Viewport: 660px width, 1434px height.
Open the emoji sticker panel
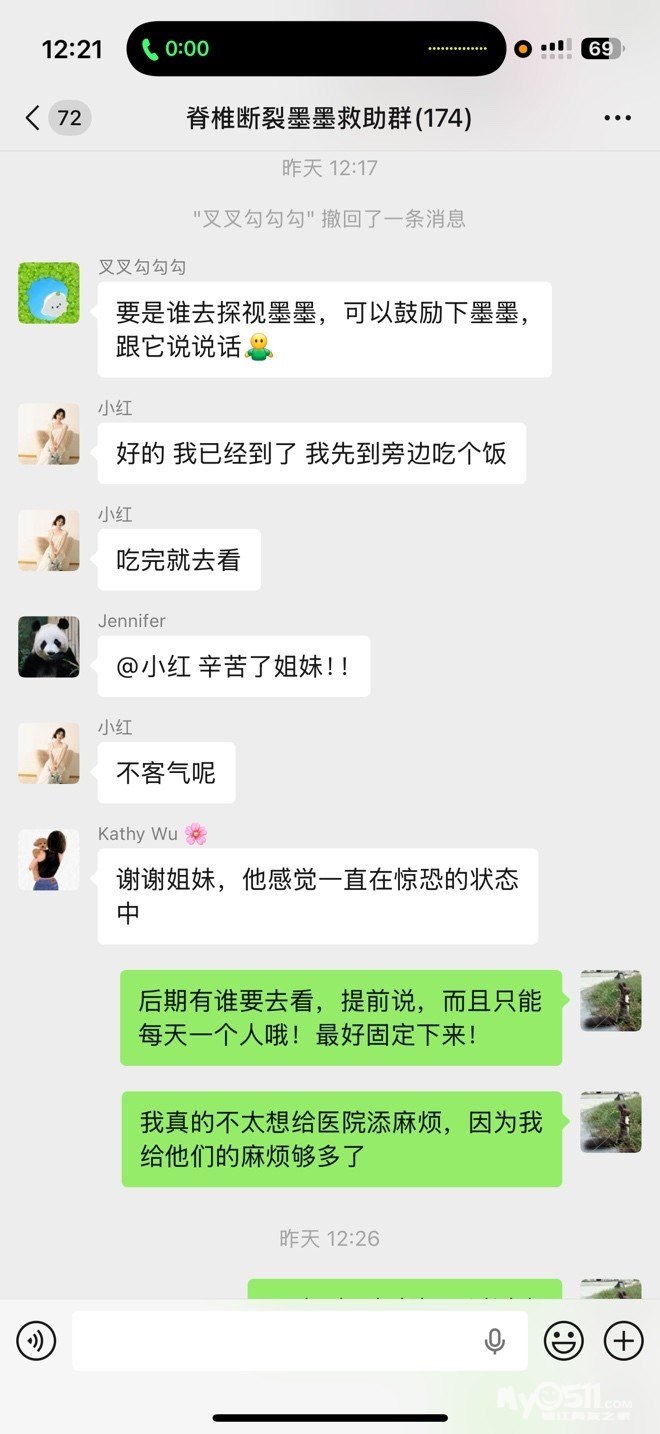coord(563,1341)
